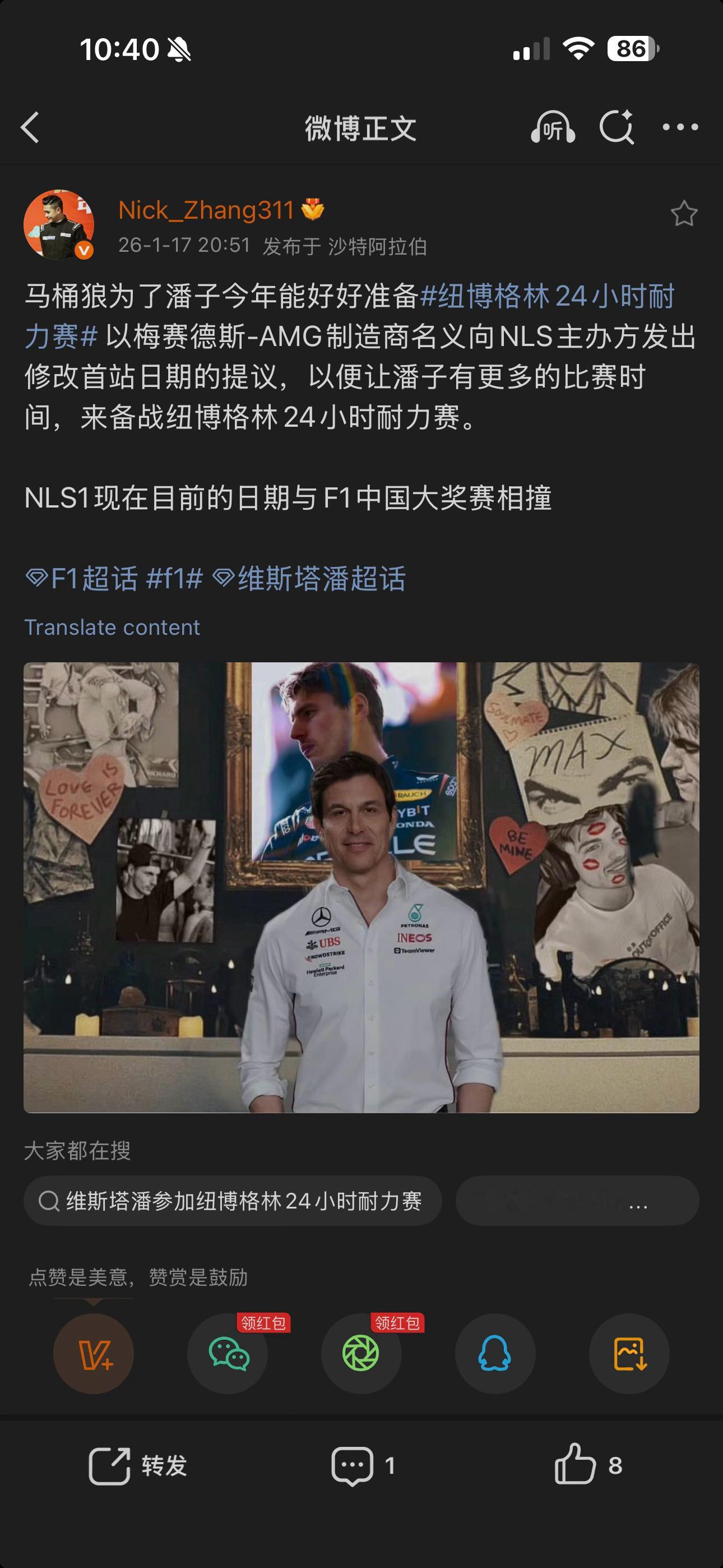Tap Translate content below the post text
The height and width of the screenshot is (1568, 723).
click(112, 627)
